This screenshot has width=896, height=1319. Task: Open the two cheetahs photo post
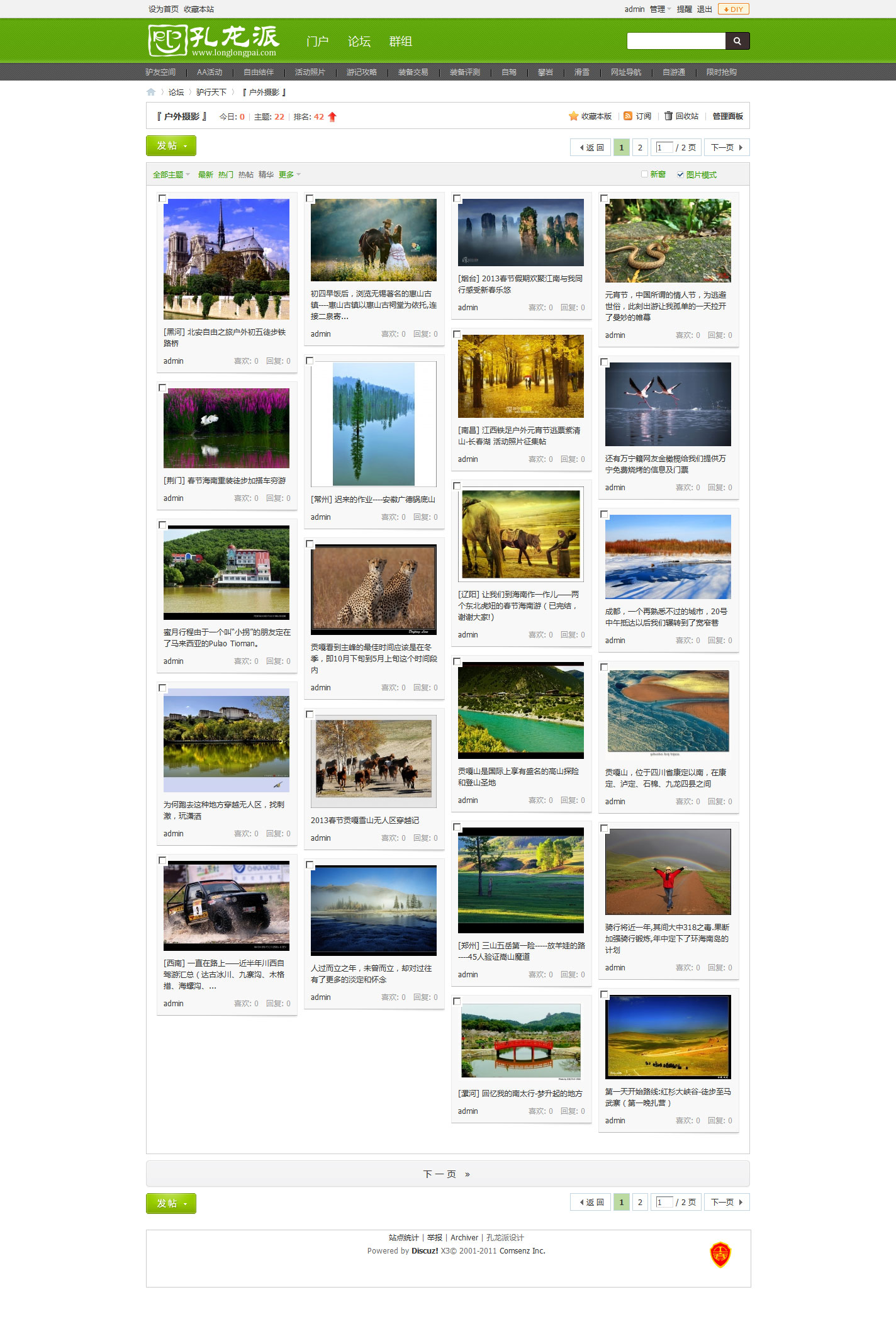click(373, 590)
